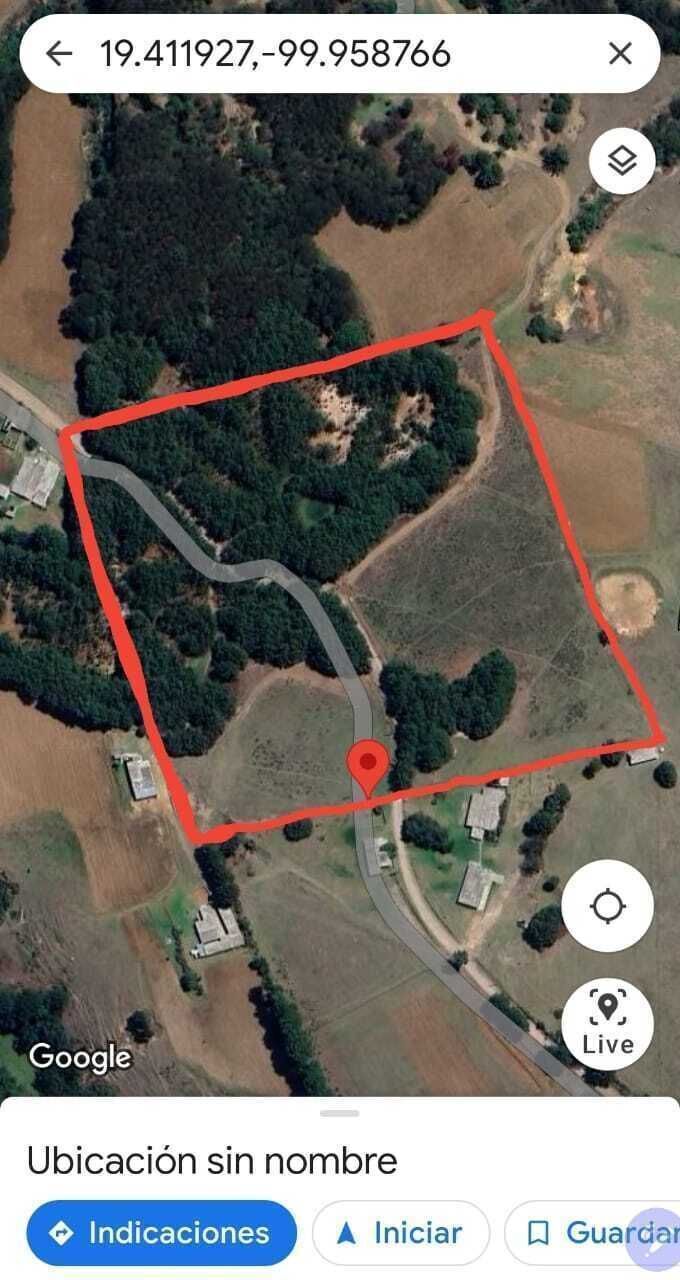The width and height of the screenshot is (680, 1280).
Task: Center map on my current location
Action: tap(607, 907)
